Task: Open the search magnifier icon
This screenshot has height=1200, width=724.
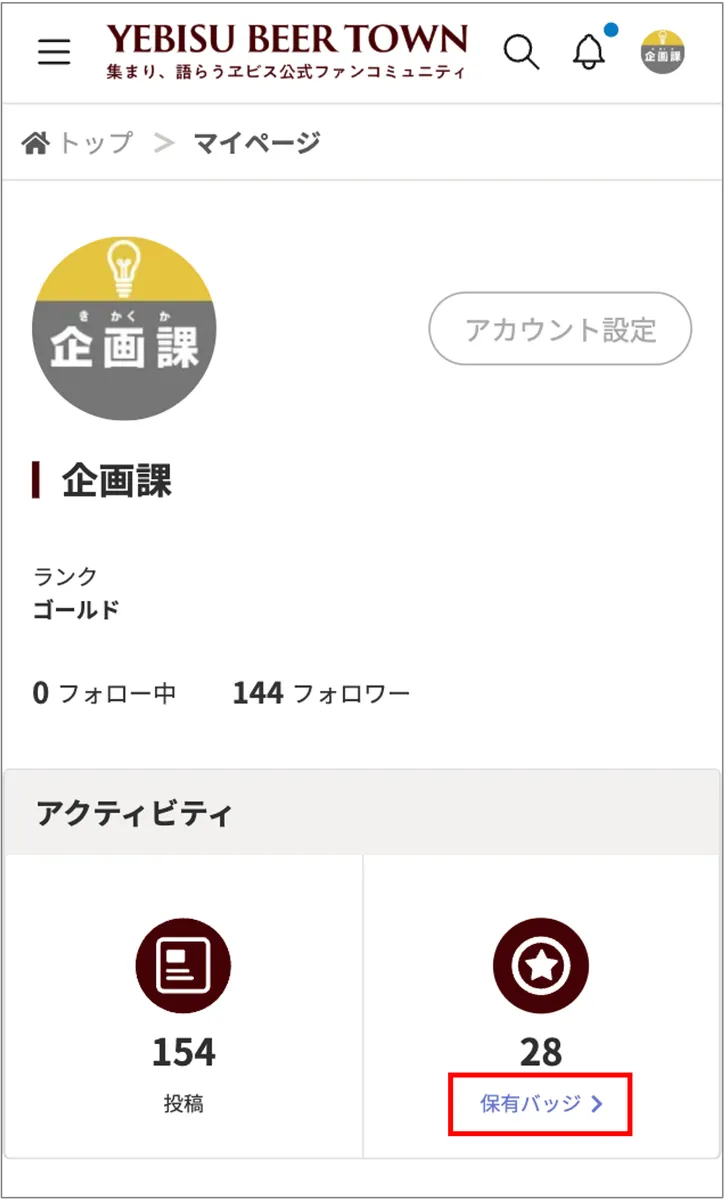Action: click(521, 52)
